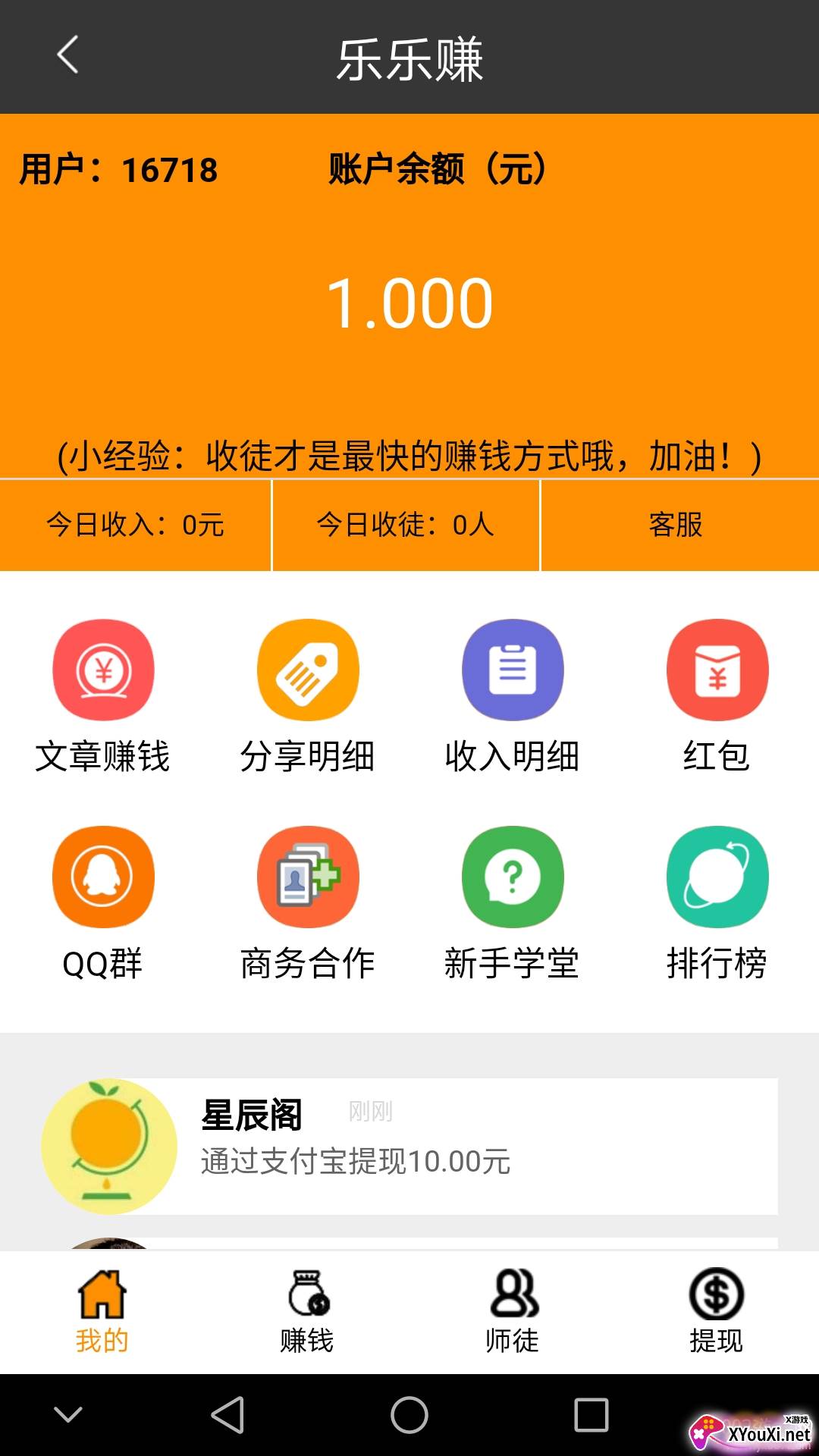Viewport: 819px width, 1456px height.
Task: Switch to the 赚钱 tab
Action: [x=307, y=1312]
